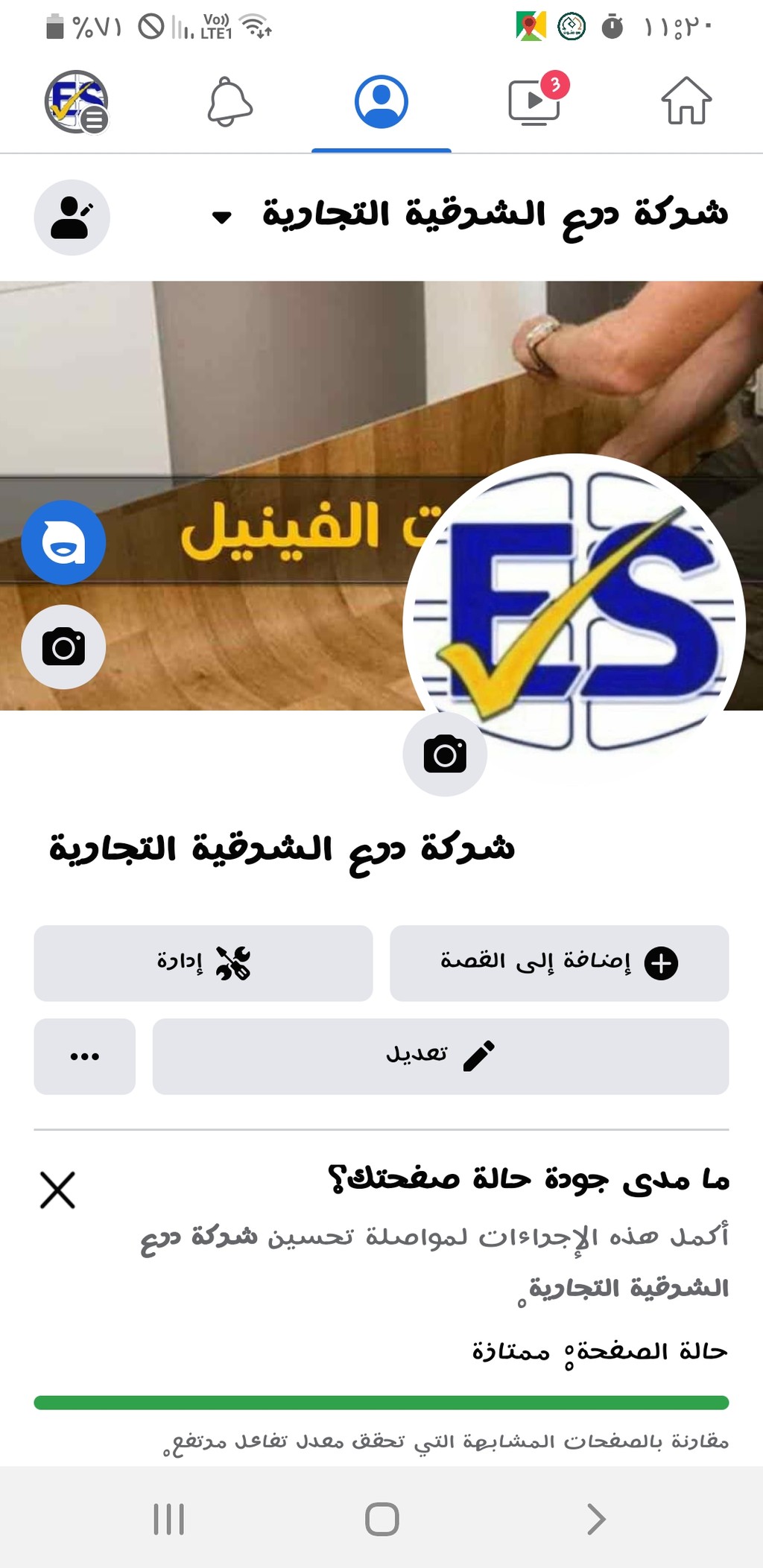Image resolution: width=763 pixels, height=1568 pixels.
Task: Open the إدارة management button
Action: [x=203, y=963]
